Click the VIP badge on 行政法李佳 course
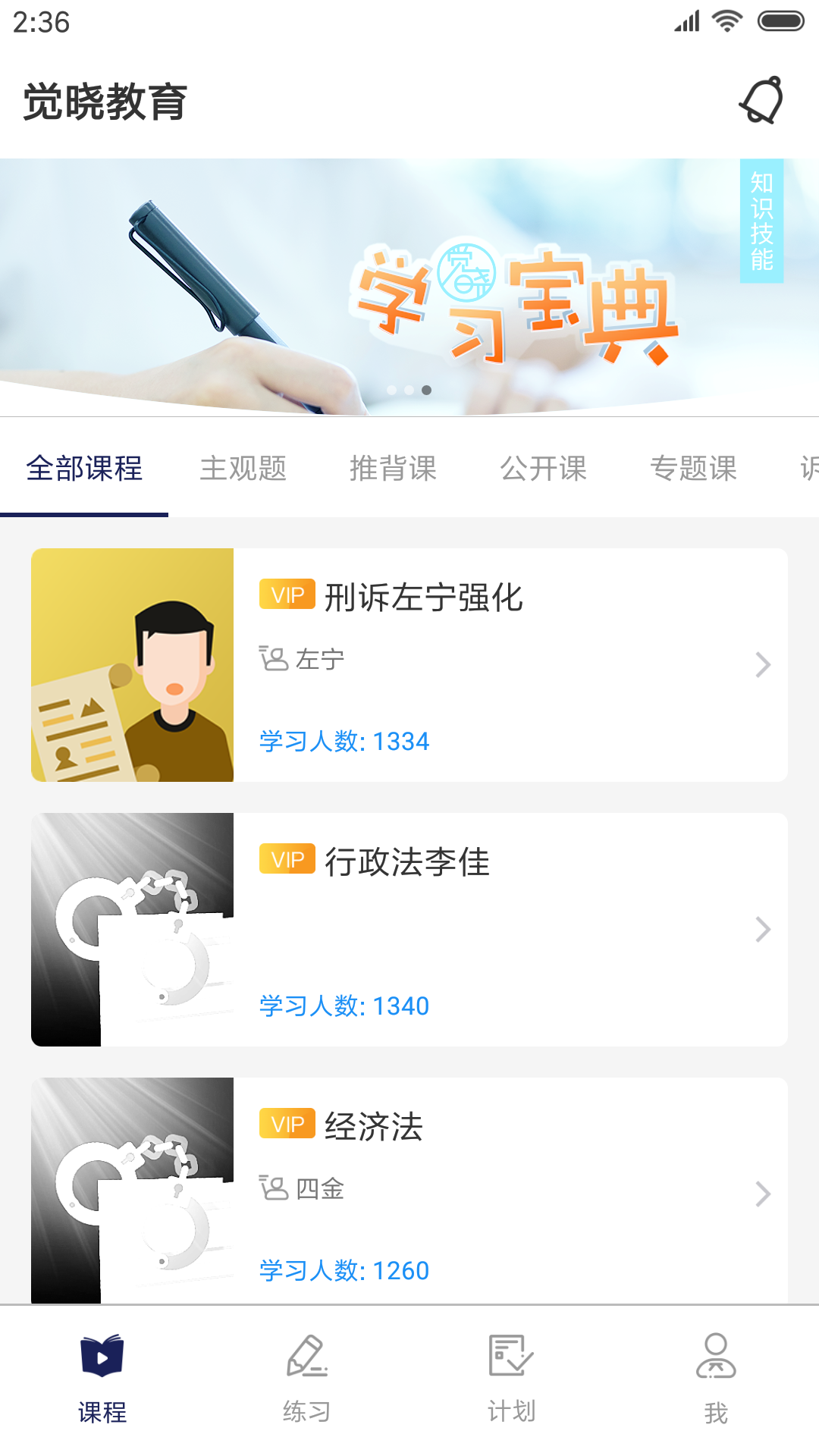The height and width of the screenshot is (1456, 819). click(287, 860)
